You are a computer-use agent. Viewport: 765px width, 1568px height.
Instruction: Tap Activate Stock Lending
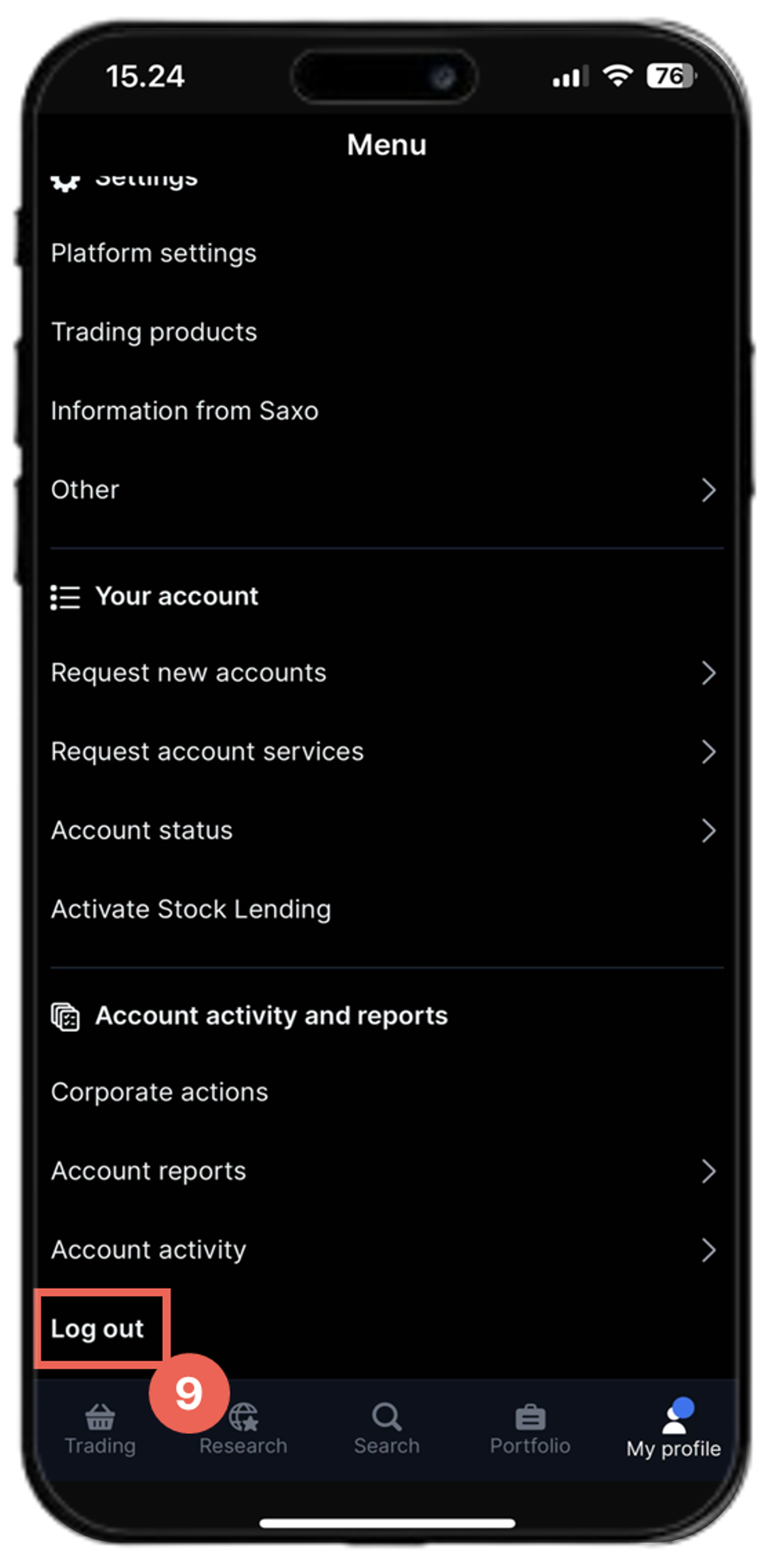(191, 909)
